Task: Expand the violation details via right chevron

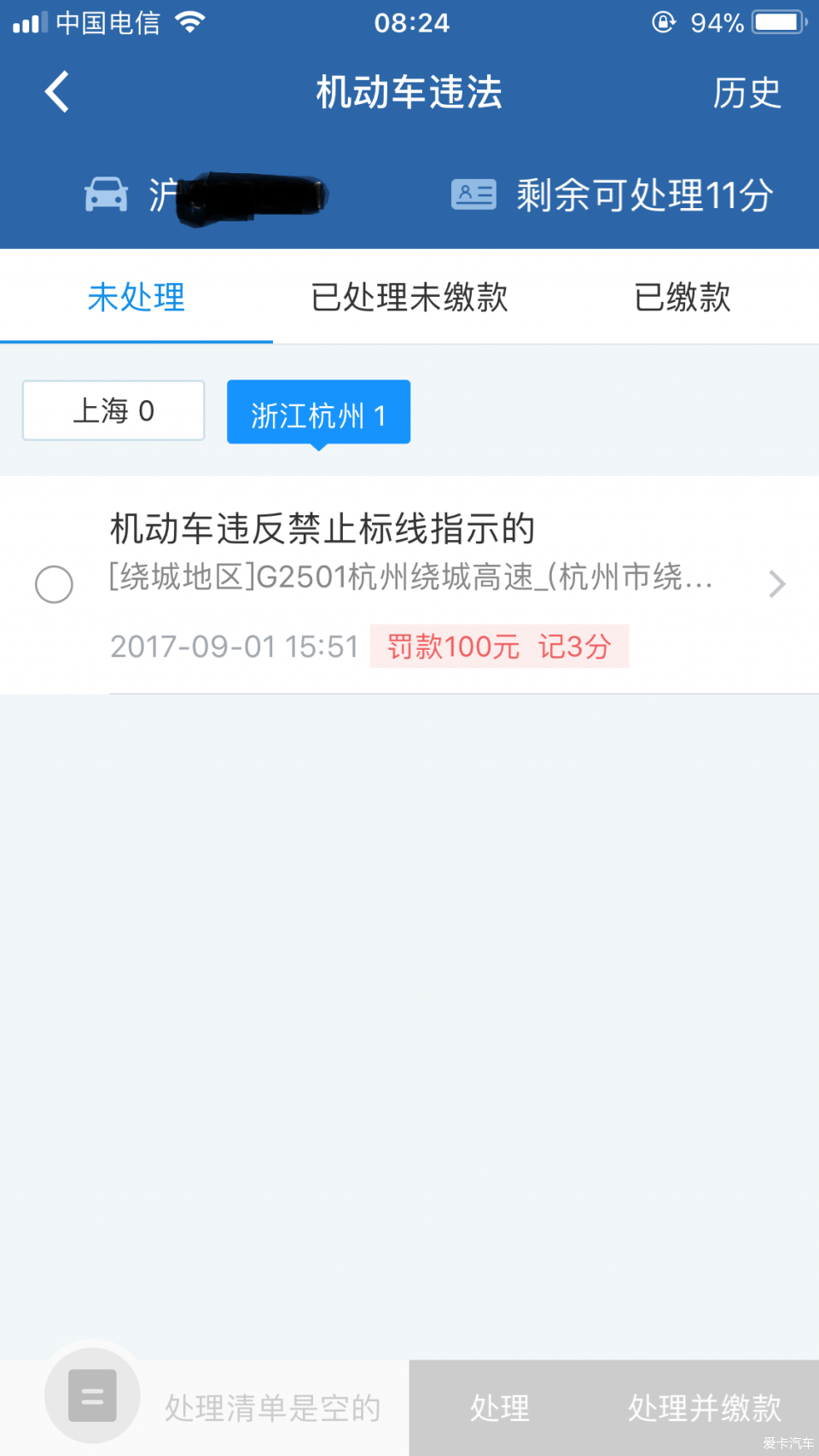Action: click(776, 583)
